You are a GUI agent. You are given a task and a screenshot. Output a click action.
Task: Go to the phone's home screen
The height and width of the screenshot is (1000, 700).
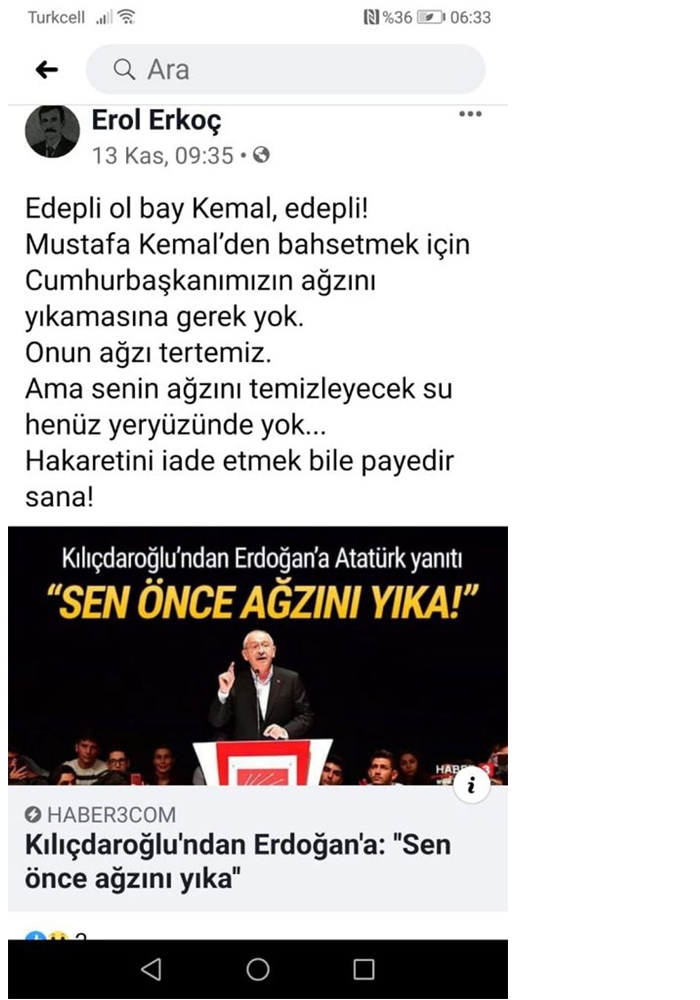click(x=258, y=969)
